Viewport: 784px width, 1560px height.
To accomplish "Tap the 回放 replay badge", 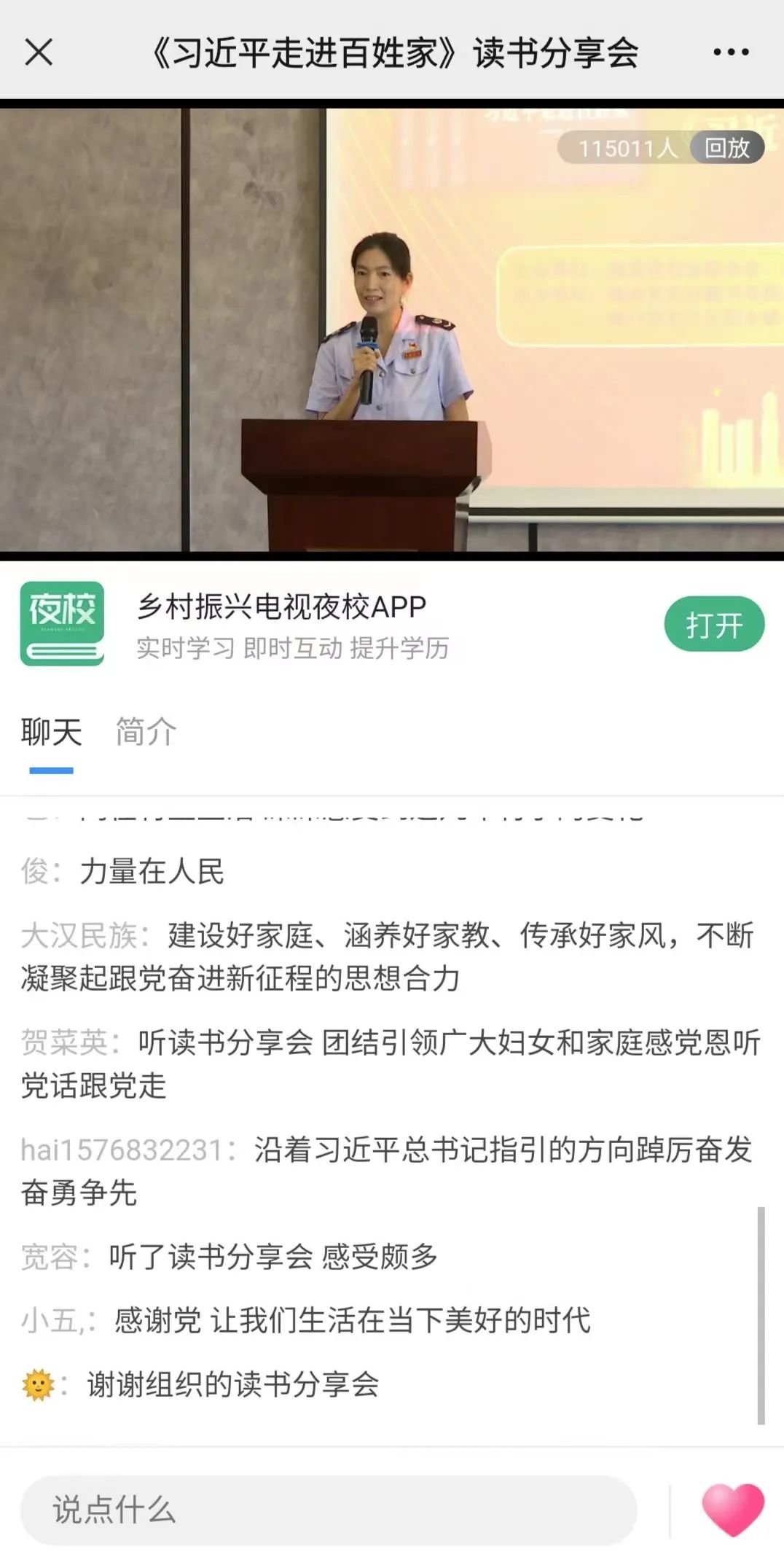I will coord(726,149).
